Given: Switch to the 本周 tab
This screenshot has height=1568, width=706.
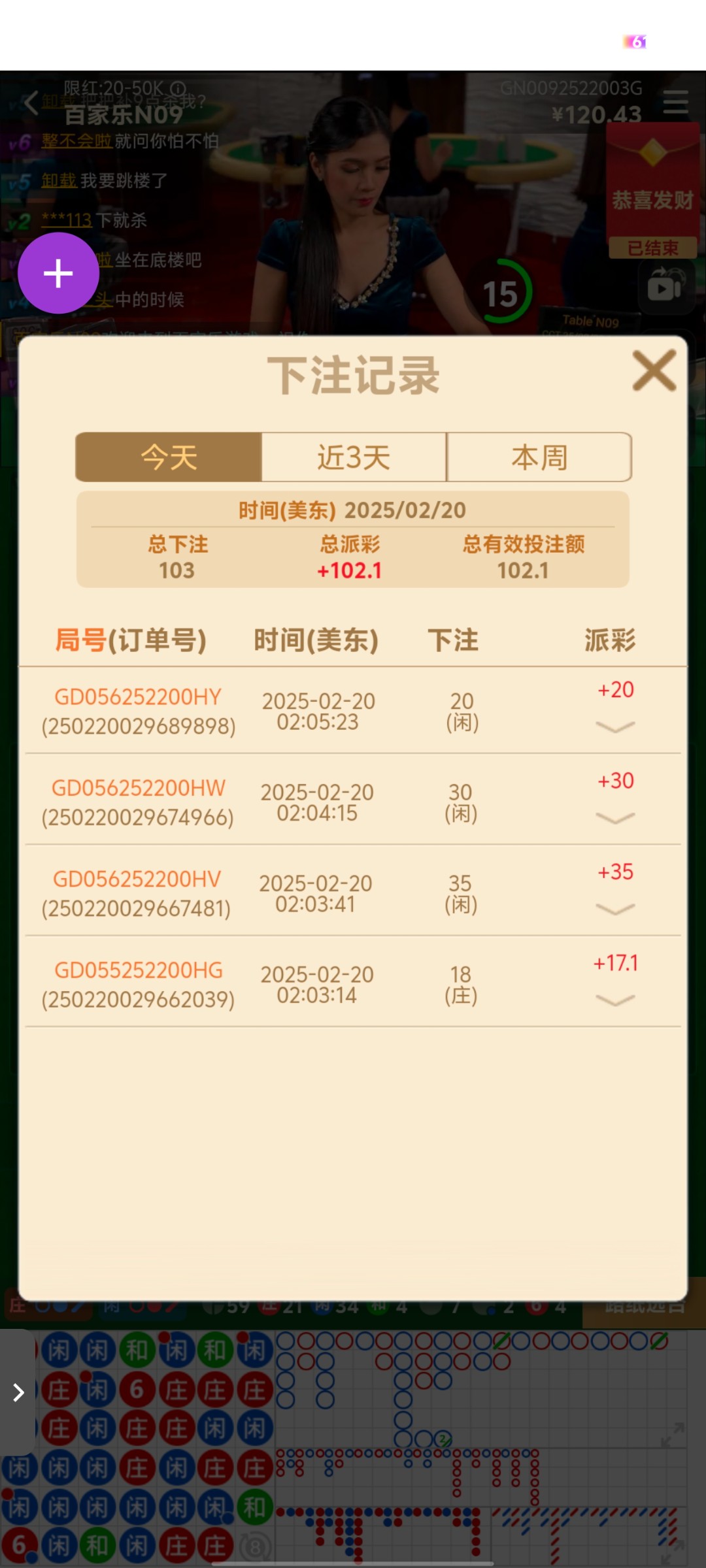Looking at the screenshot, I should [x=539, y=457].
